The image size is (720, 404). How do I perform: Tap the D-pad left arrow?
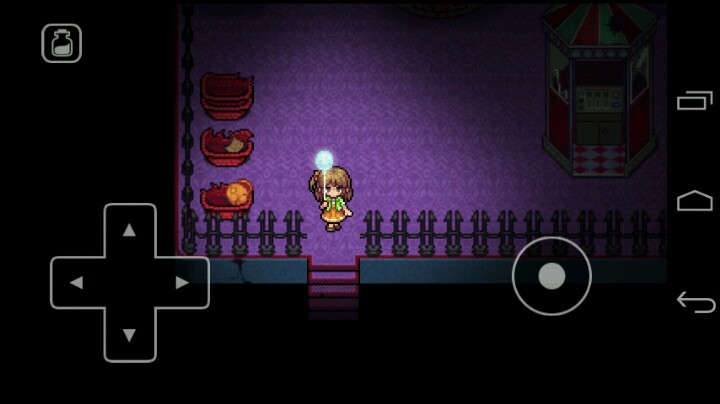77,283
